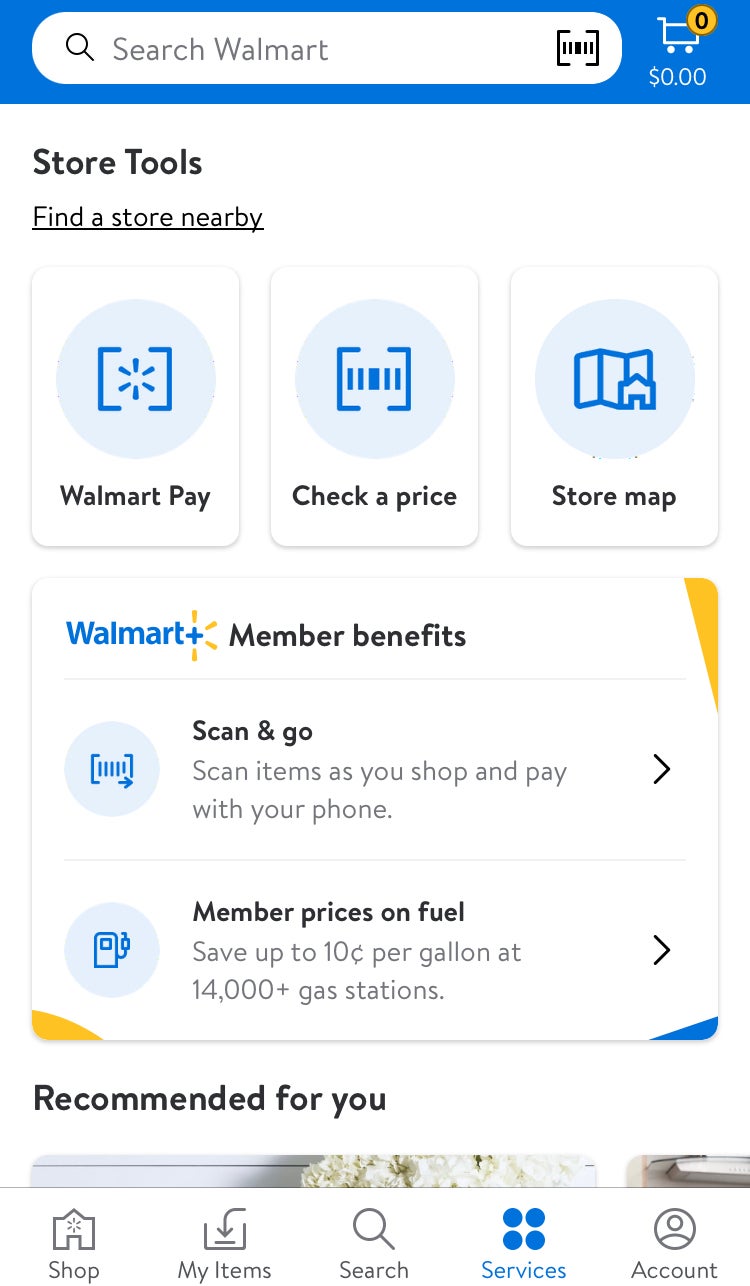
Task: Open the barcode scanner in search bar
Action: pyautogui.click(x=577, y=49)
